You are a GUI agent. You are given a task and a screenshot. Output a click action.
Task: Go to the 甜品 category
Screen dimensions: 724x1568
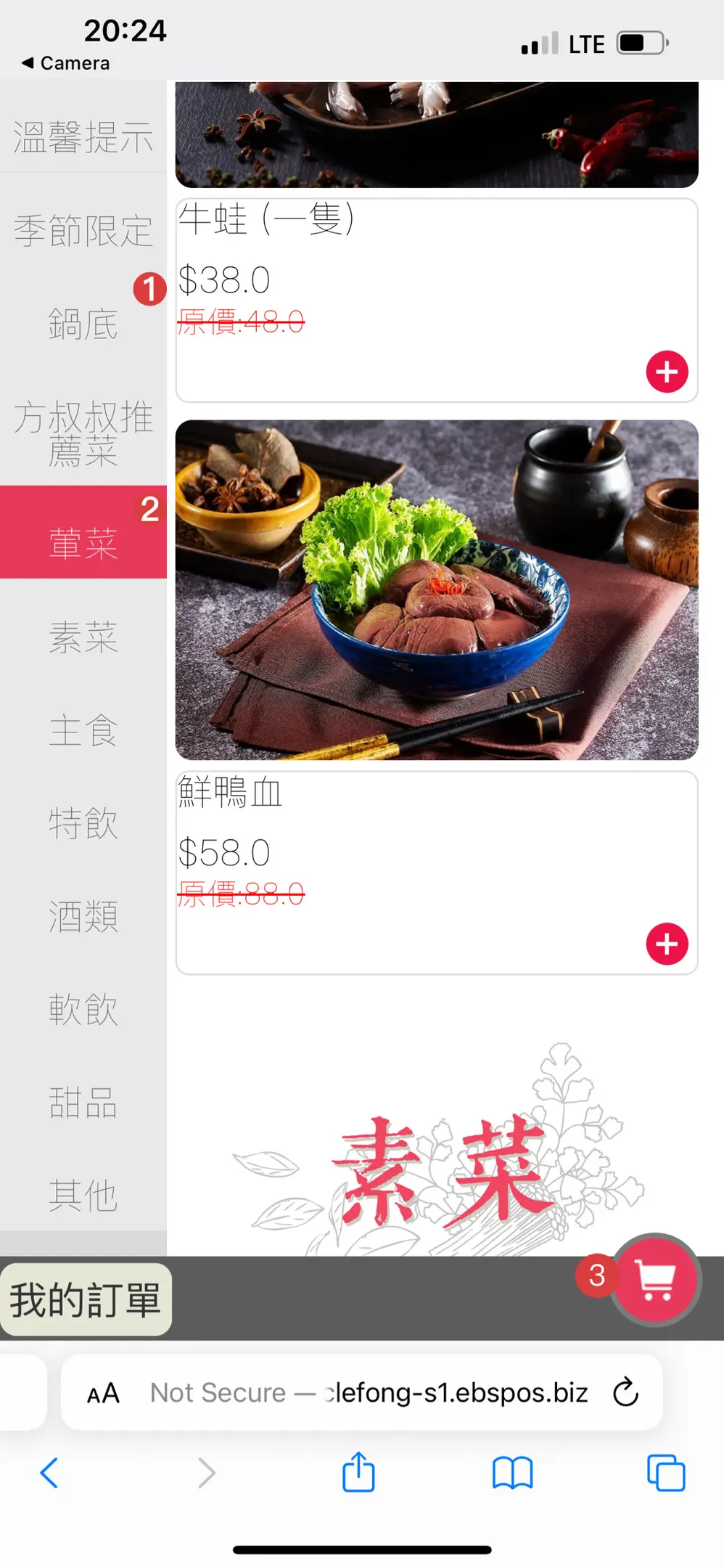(83, 1102)
